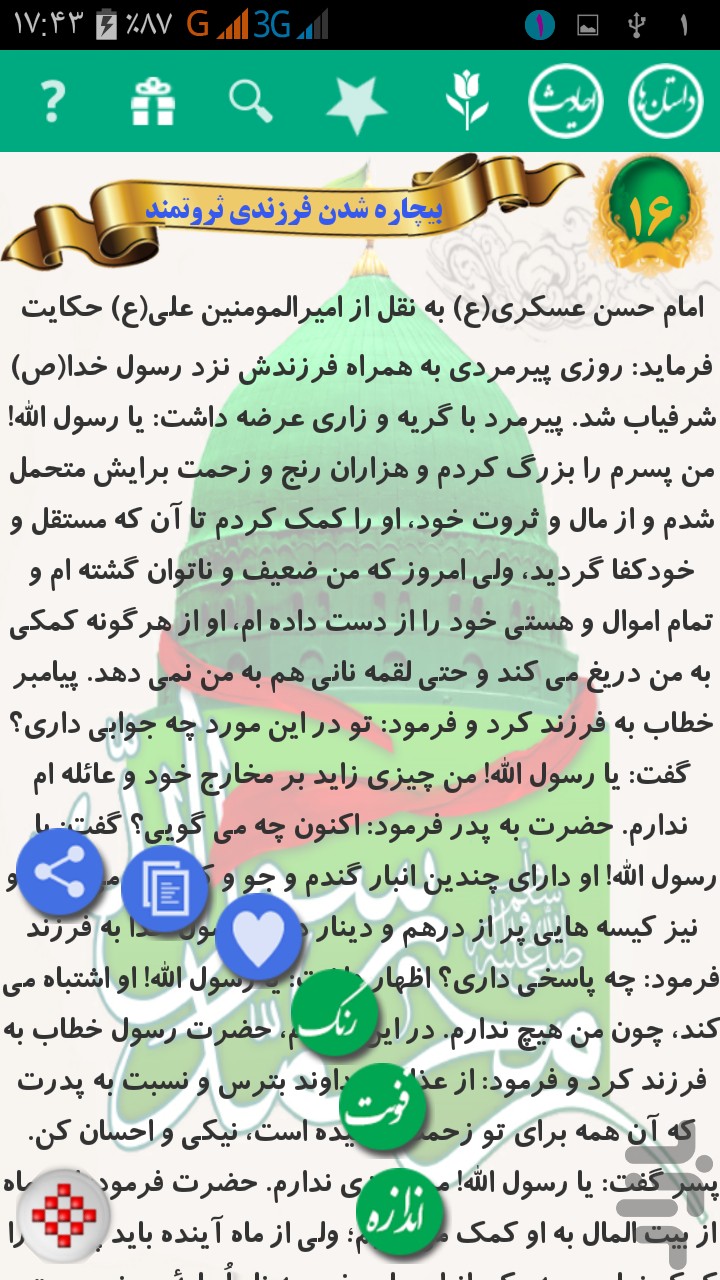Switch to the احادیث section

tap(565, 100)
